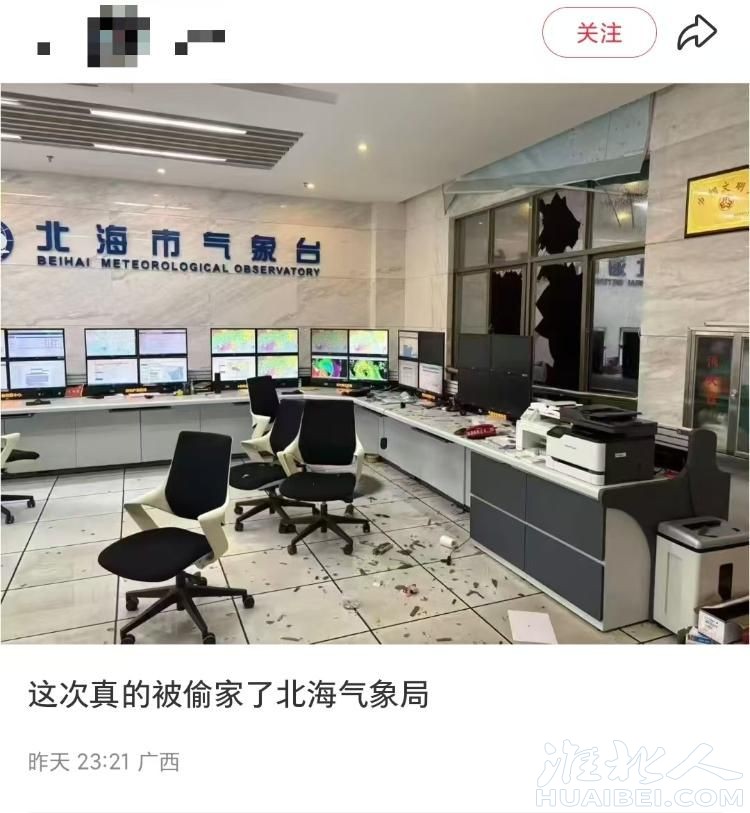
Task: Follow this author with the 关注 button
Action: 599,33
